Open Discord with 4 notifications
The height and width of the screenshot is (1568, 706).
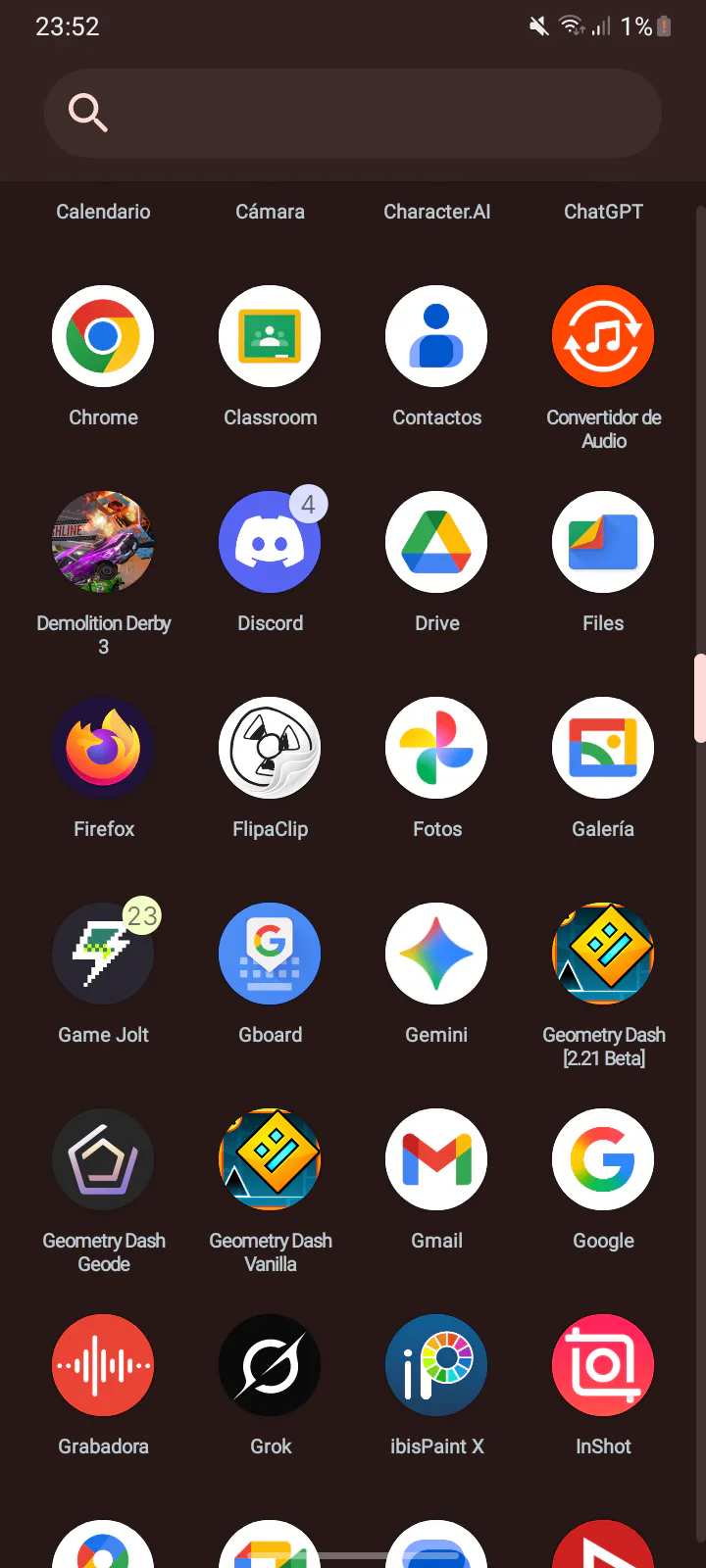(x=270, y=542)
